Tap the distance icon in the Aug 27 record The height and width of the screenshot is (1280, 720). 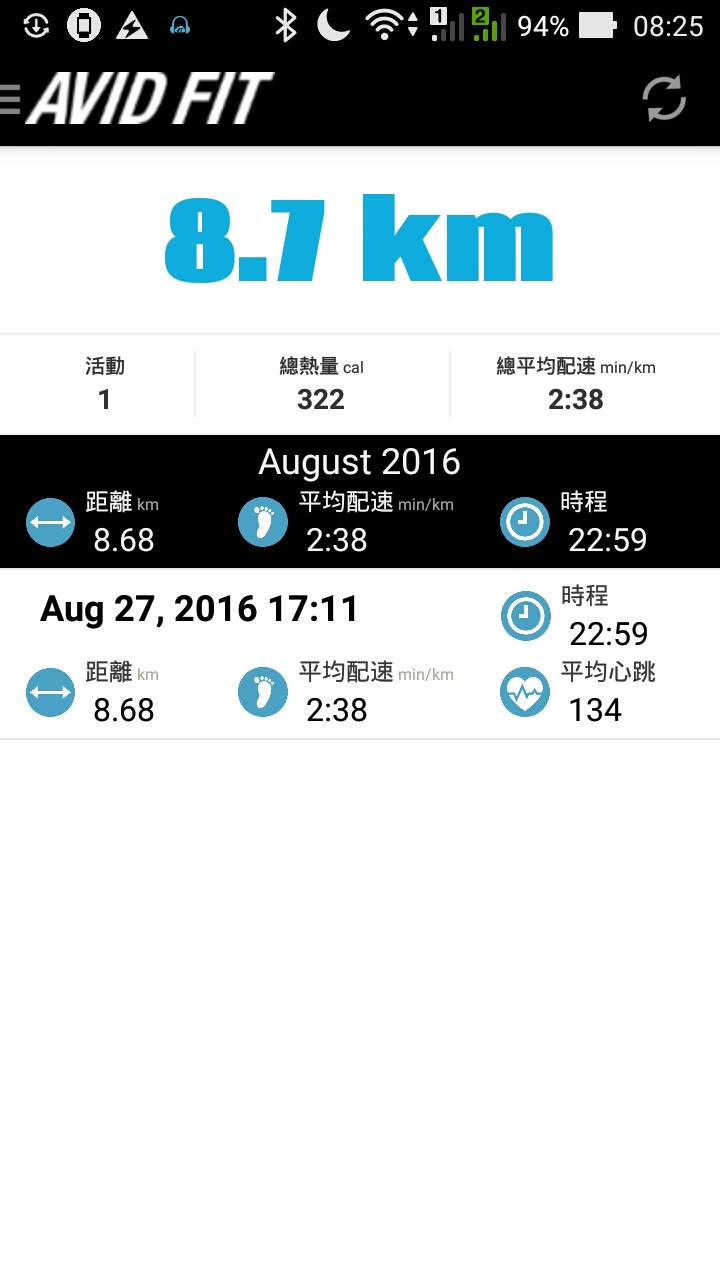(x=51, y=691)
